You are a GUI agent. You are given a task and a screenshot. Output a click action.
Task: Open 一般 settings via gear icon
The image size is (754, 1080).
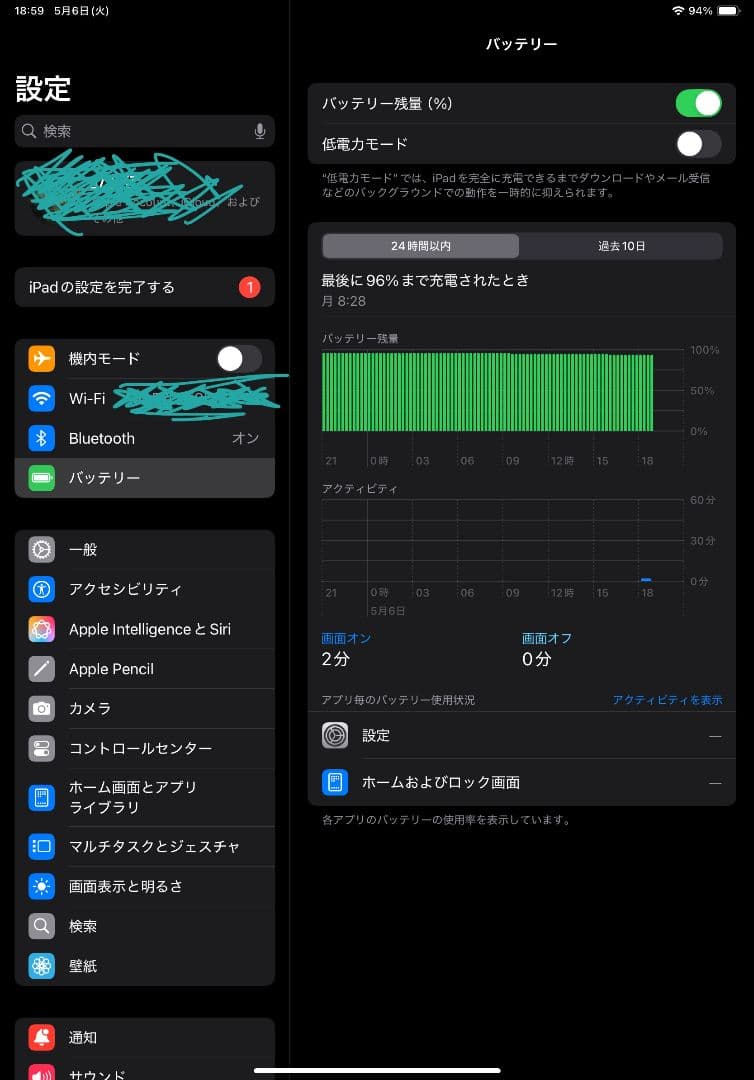pyautogui.click(x=41, y=549)
